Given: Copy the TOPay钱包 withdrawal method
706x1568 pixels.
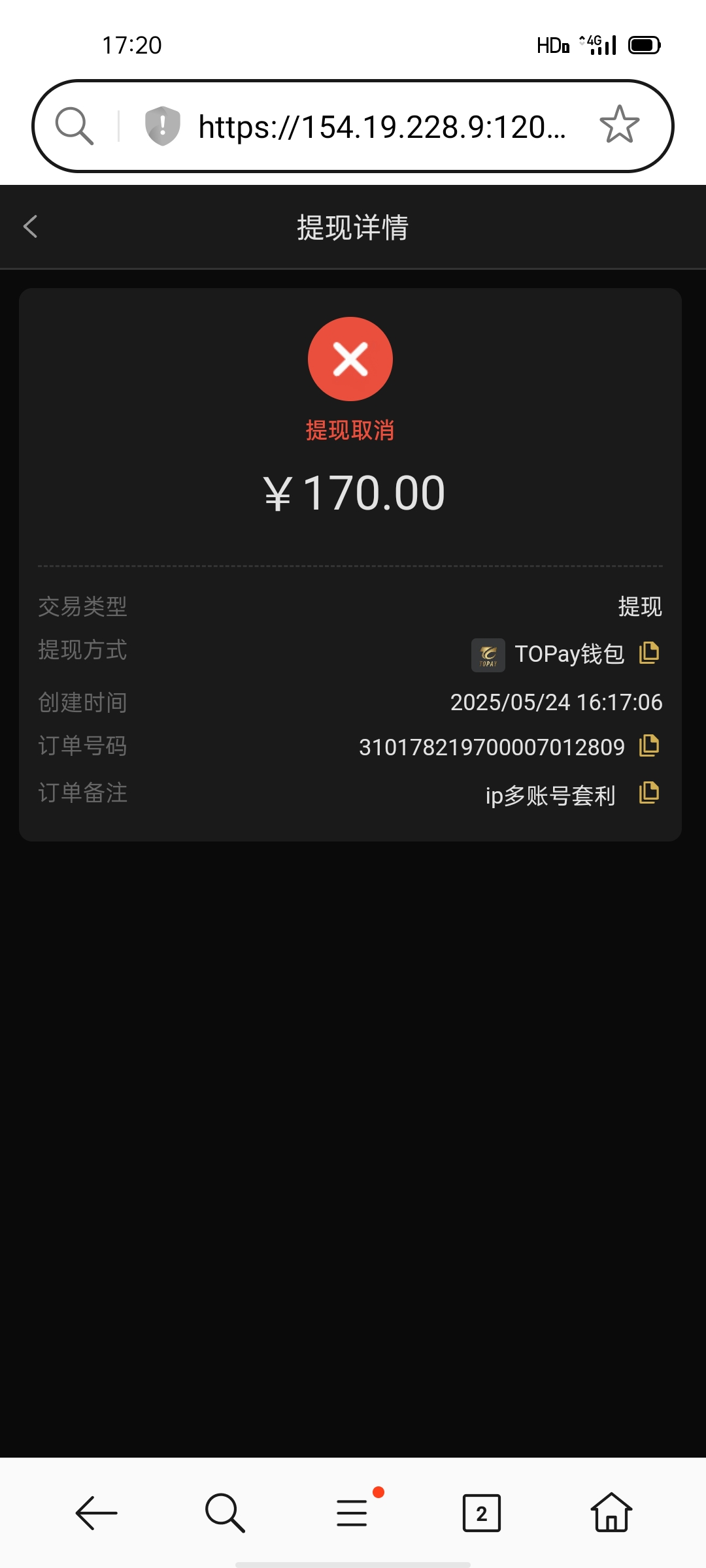Looking at the screenshot, I should (x=649, y=653).
